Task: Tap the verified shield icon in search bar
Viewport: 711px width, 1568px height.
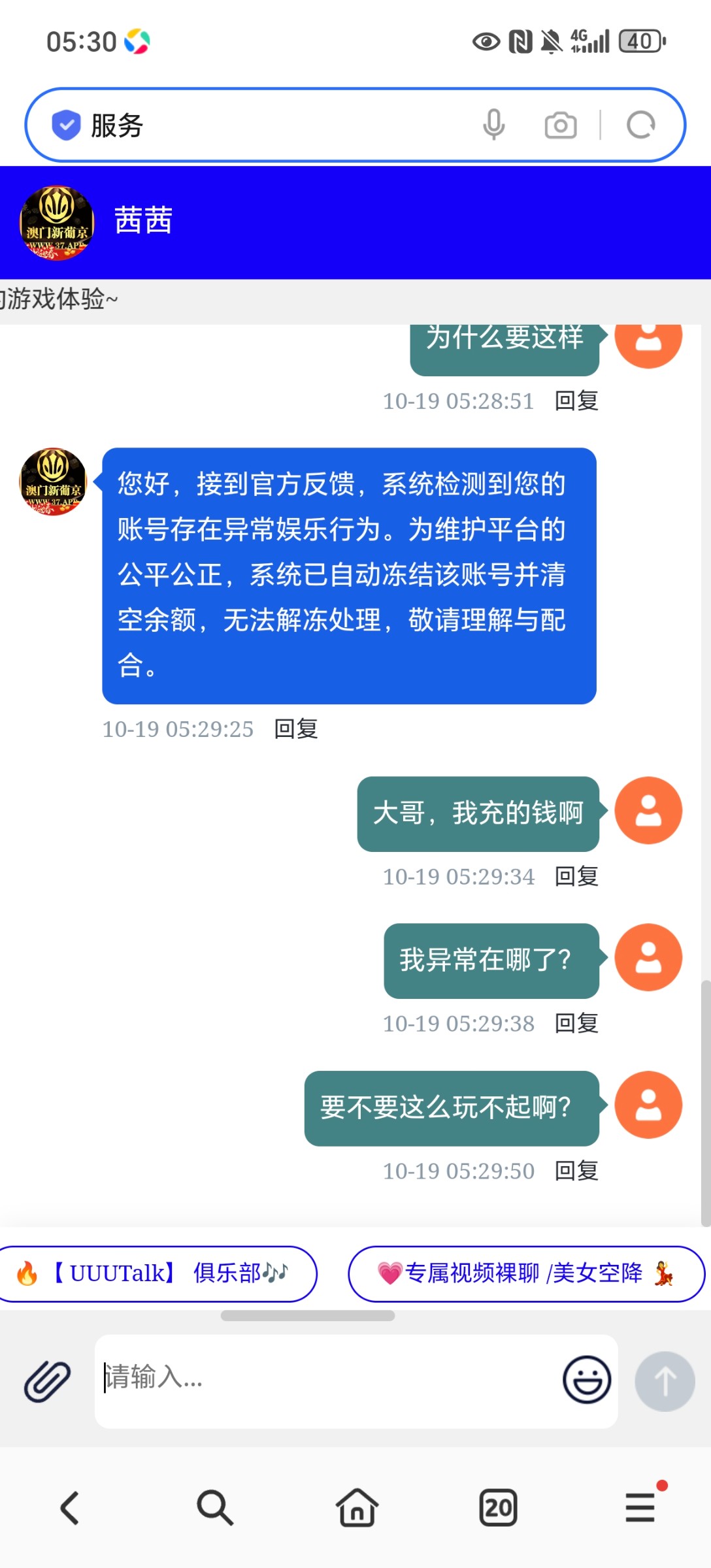Action: (x=66, y=124)
